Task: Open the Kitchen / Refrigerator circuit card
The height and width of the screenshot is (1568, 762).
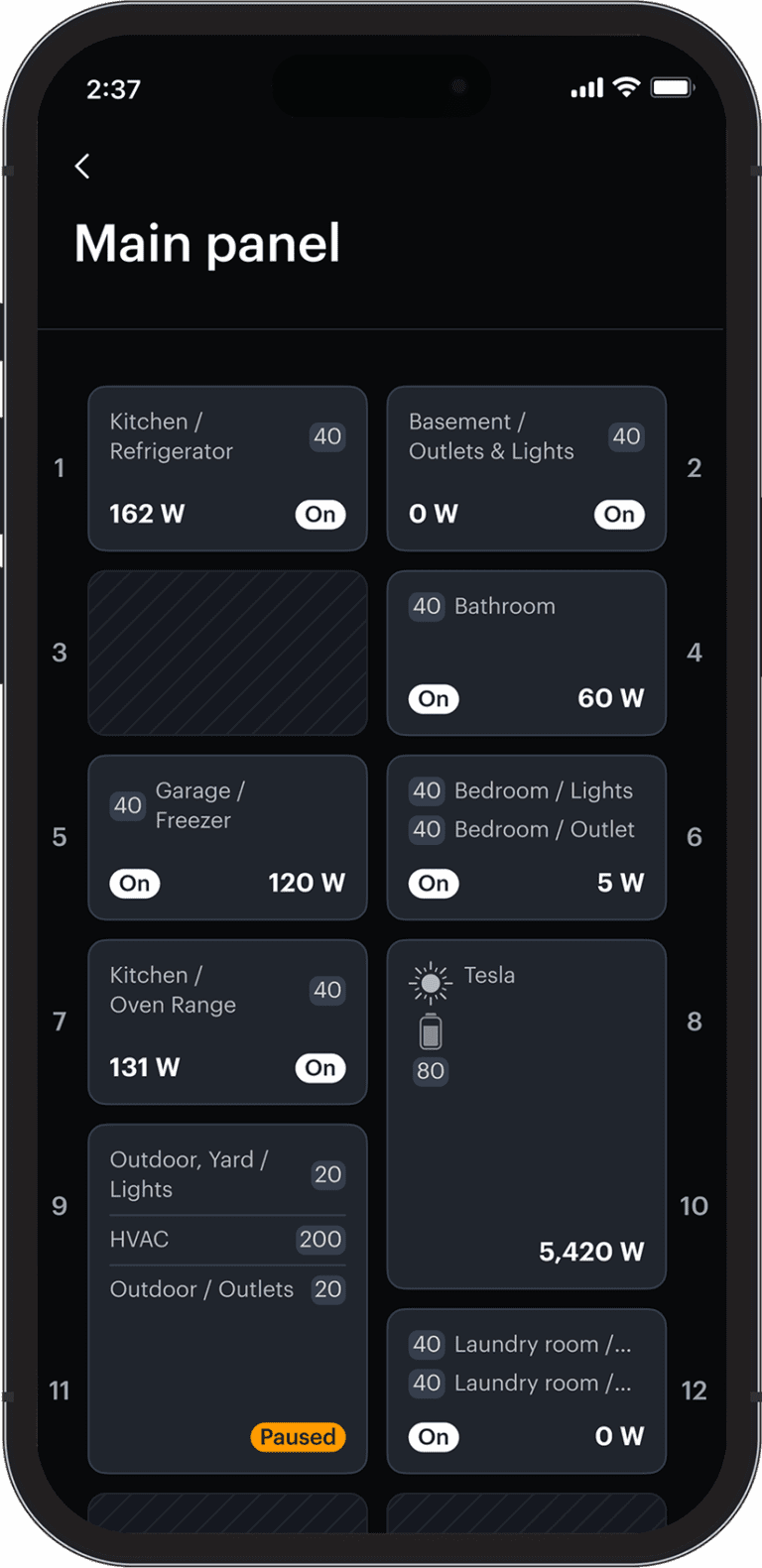Action: 227,468
